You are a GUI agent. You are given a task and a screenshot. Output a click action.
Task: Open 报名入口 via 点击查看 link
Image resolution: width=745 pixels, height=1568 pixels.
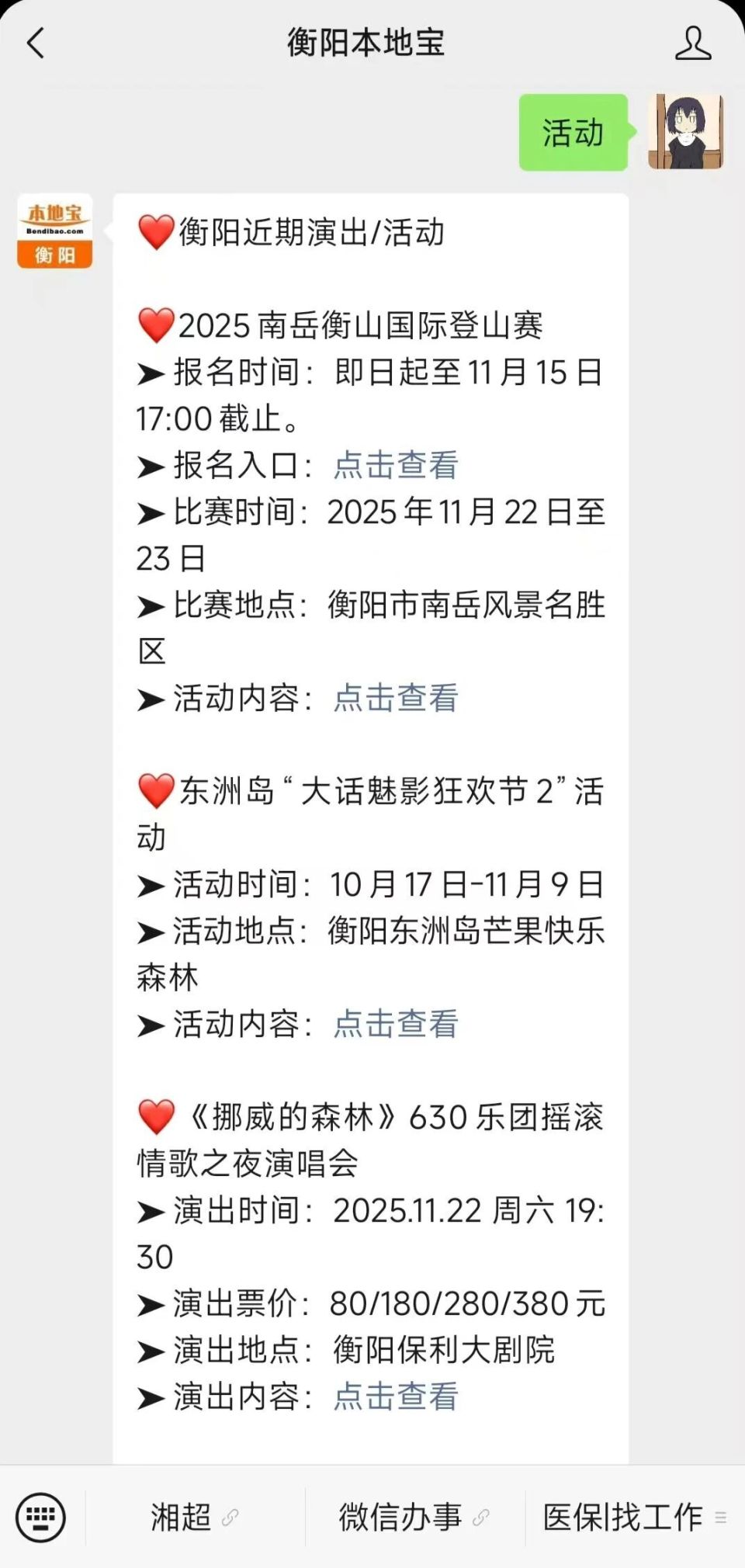pos(395,465)
